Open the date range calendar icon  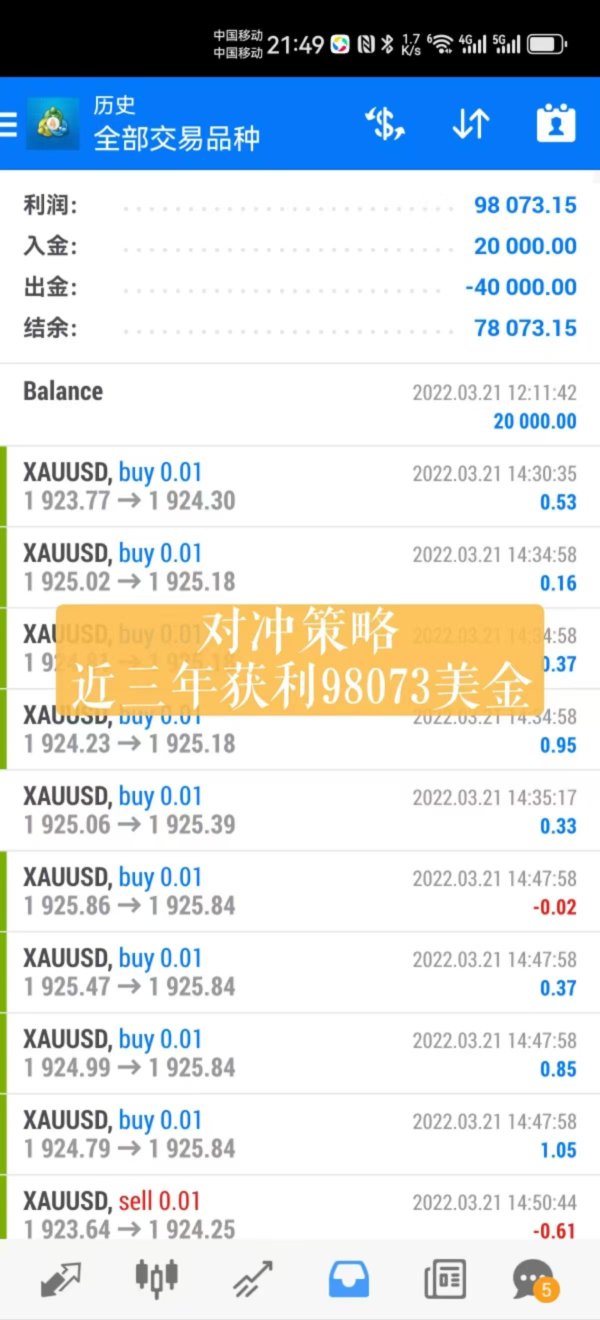click(556, 123)
